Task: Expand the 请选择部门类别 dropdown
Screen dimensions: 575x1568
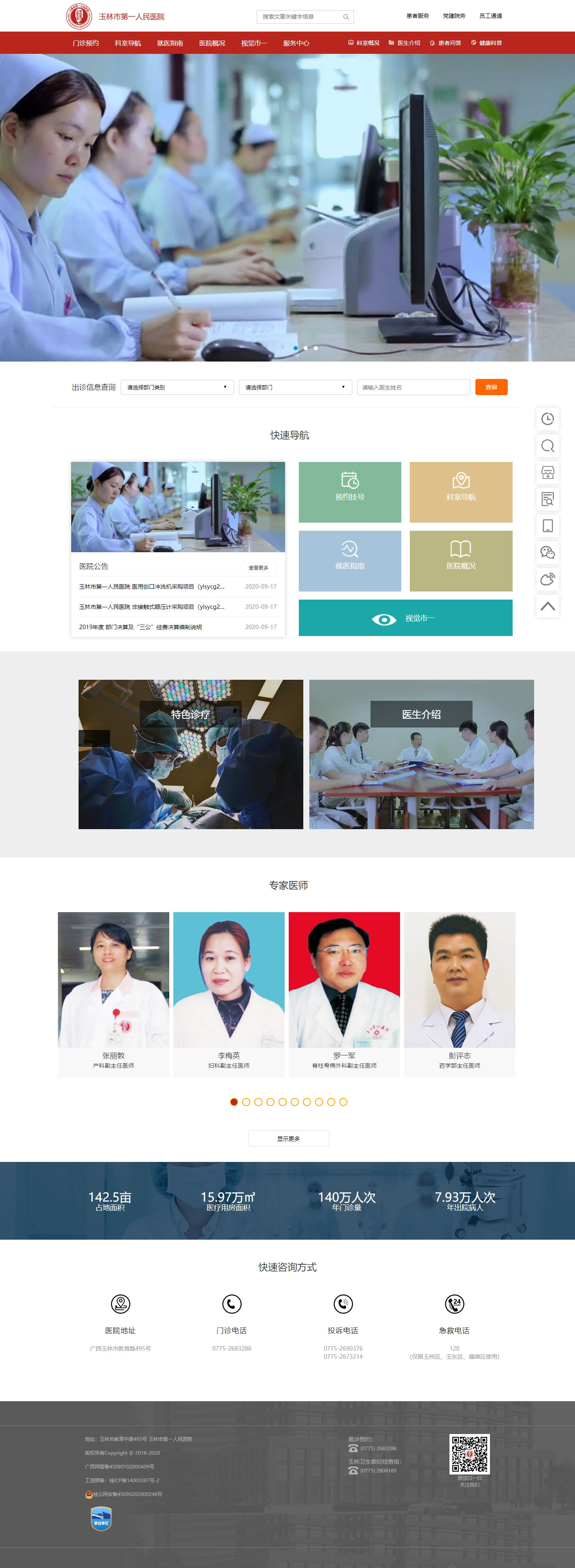Action: [177, 387]
